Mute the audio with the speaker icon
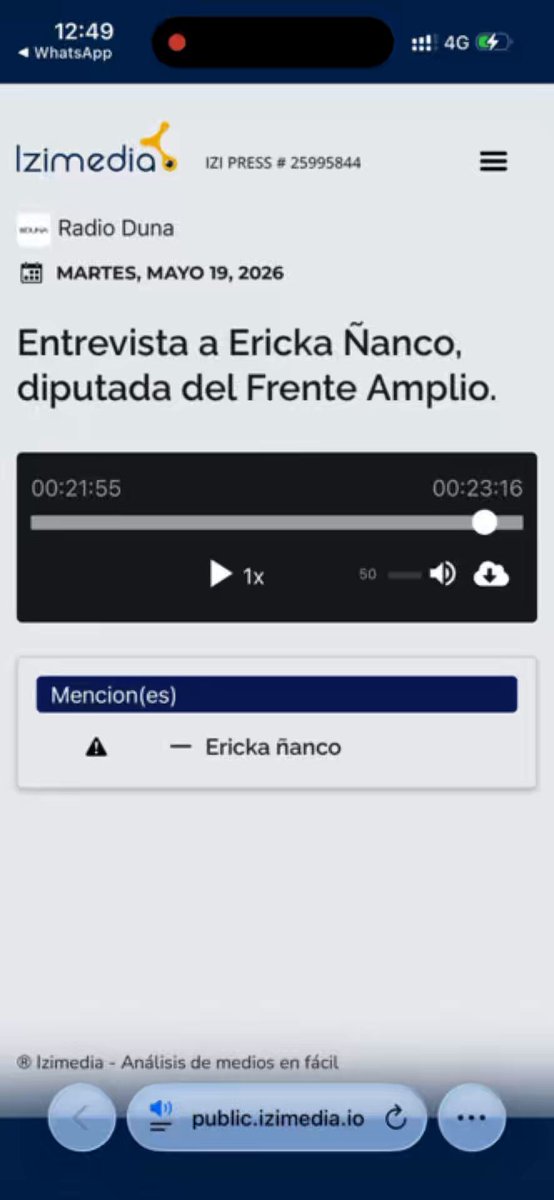Image resolution: width=554 pixels, height=1200 pixels. (442, 574)
